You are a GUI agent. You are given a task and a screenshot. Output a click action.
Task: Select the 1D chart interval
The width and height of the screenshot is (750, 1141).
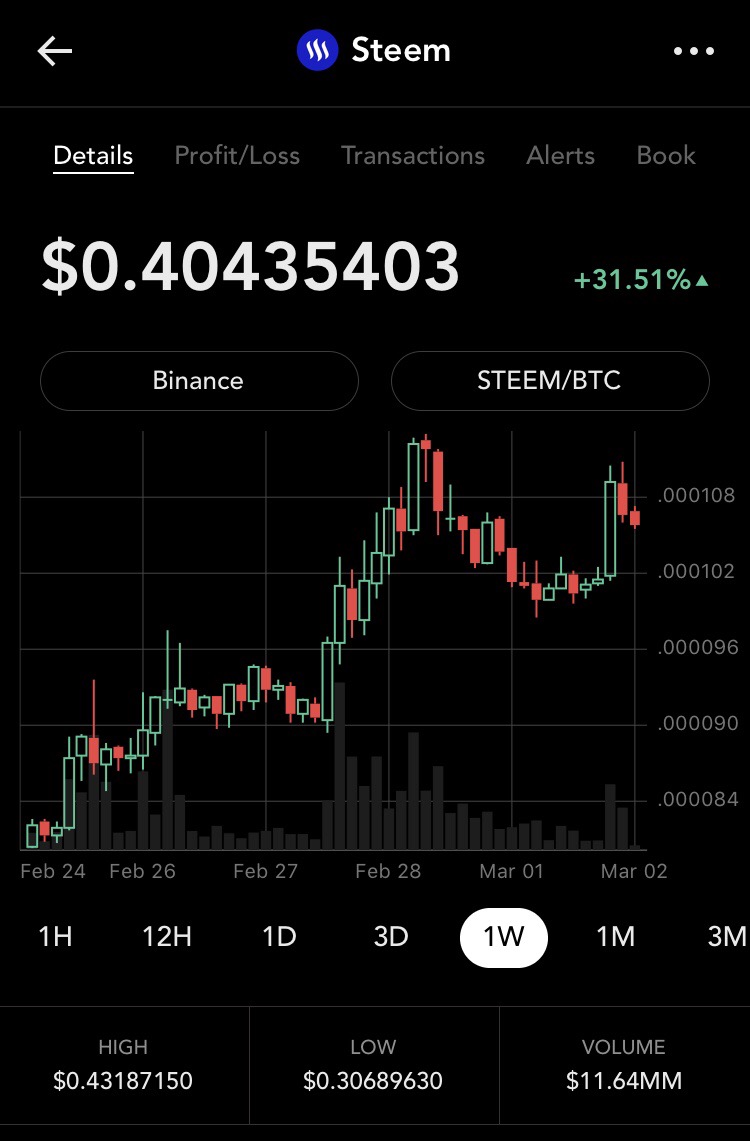(279, 937)
